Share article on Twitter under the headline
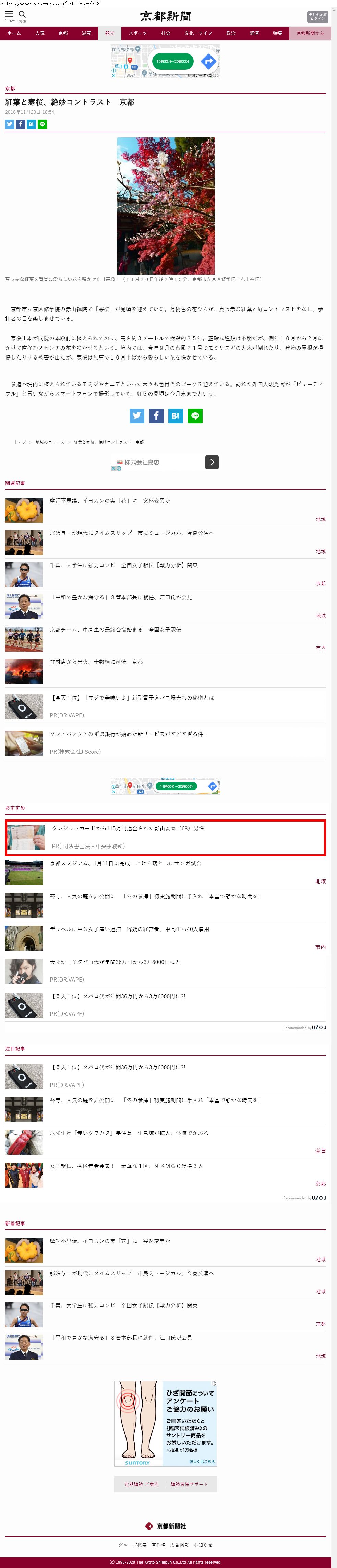This screenshot has height=1568, width=337. click(x=10, y=124)
